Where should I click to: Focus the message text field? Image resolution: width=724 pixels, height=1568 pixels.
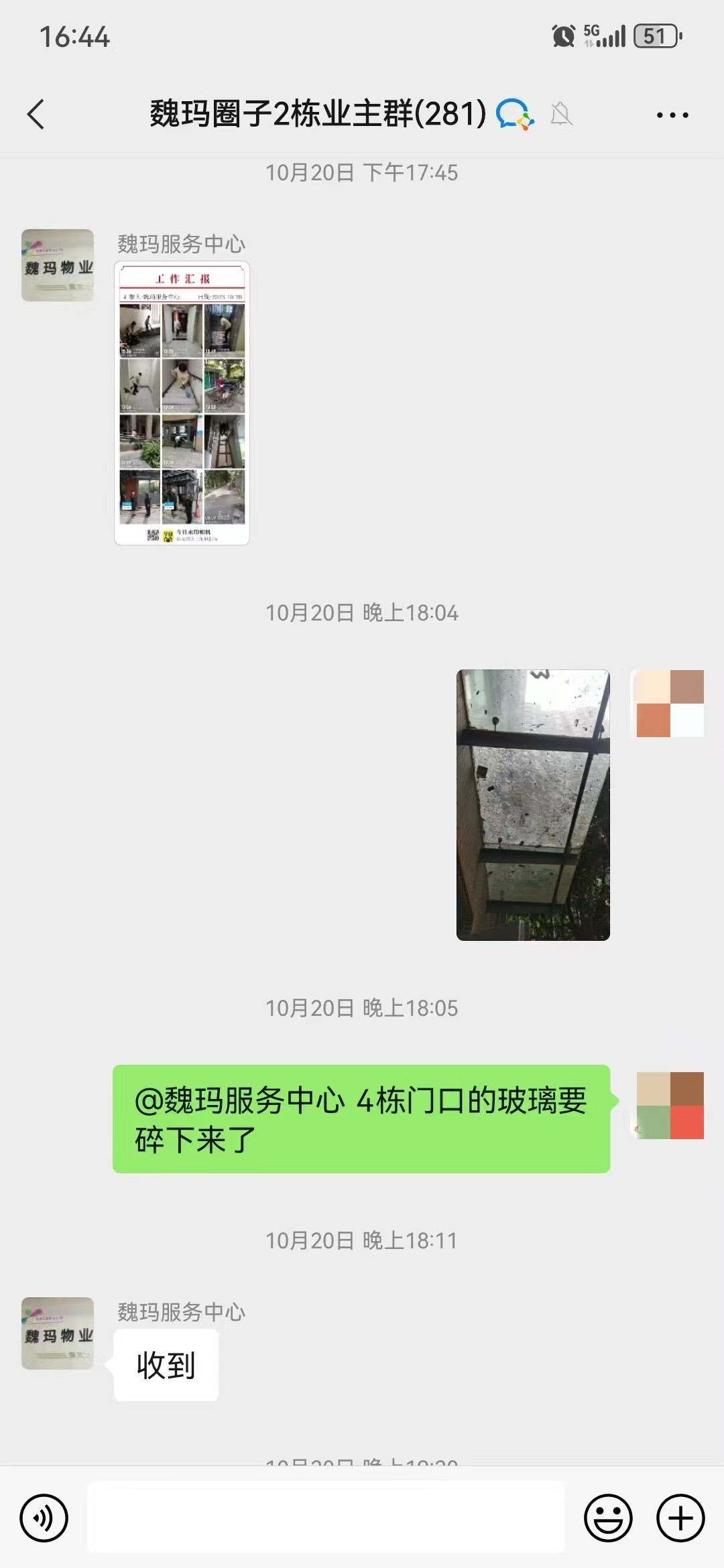tap(326, 1518)
